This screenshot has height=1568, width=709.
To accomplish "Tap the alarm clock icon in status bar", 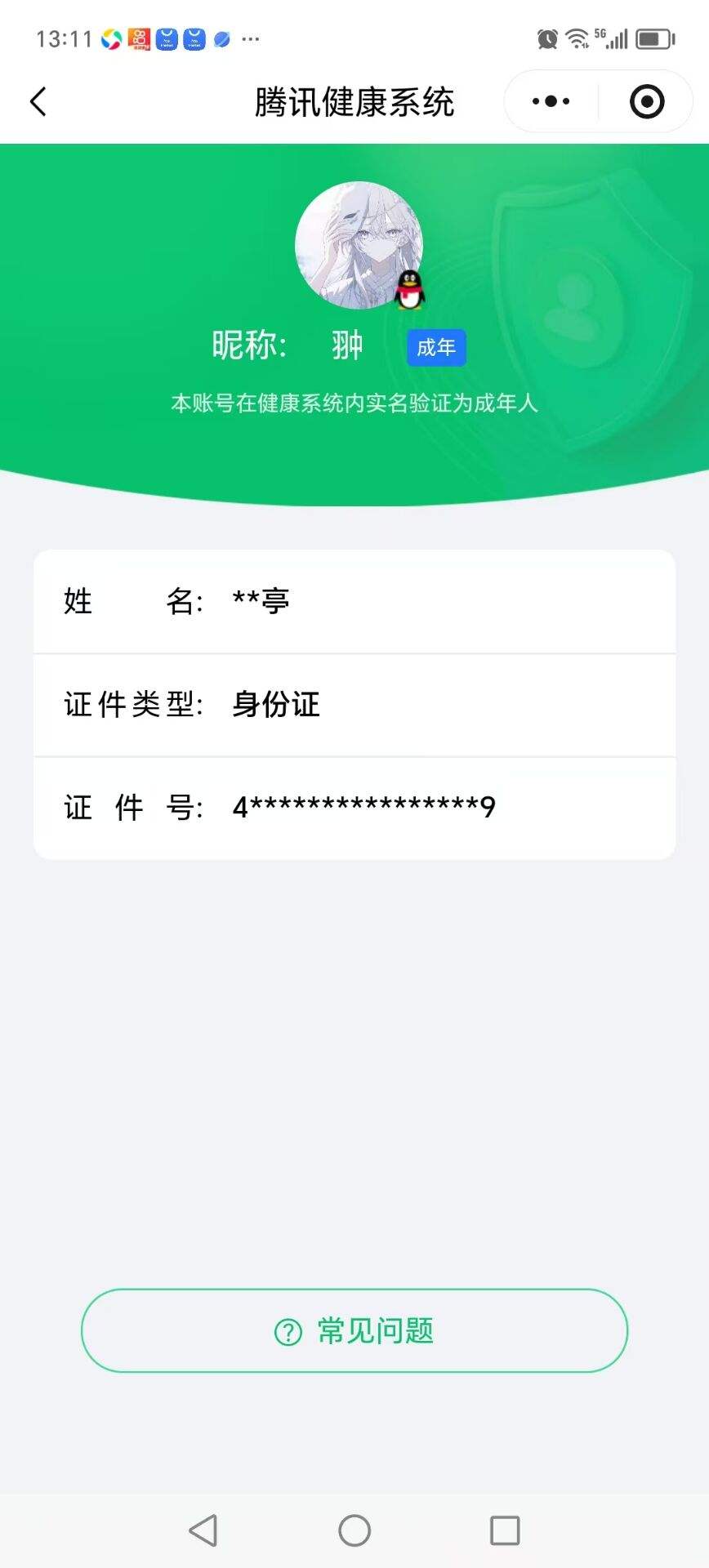I will (546, 37).
